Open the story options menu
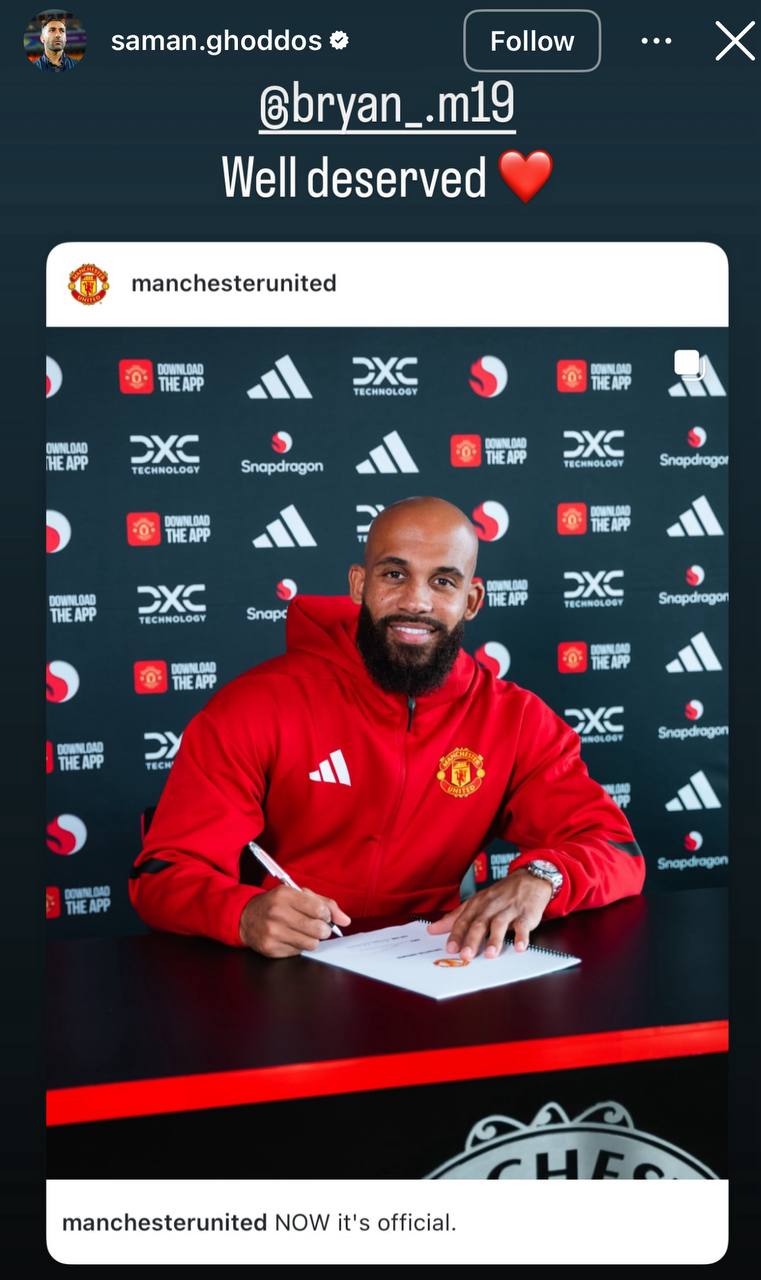The image size is (761, 1280). point(656,41)
